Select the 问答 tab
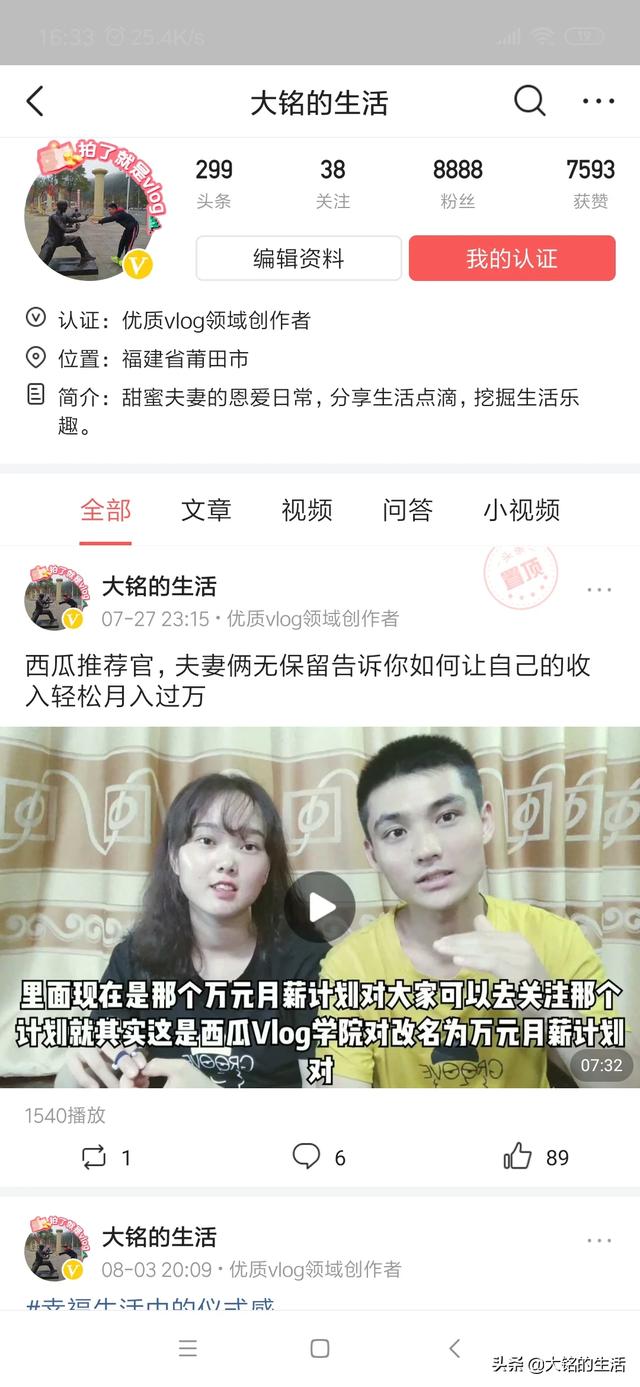 point(407,510)
